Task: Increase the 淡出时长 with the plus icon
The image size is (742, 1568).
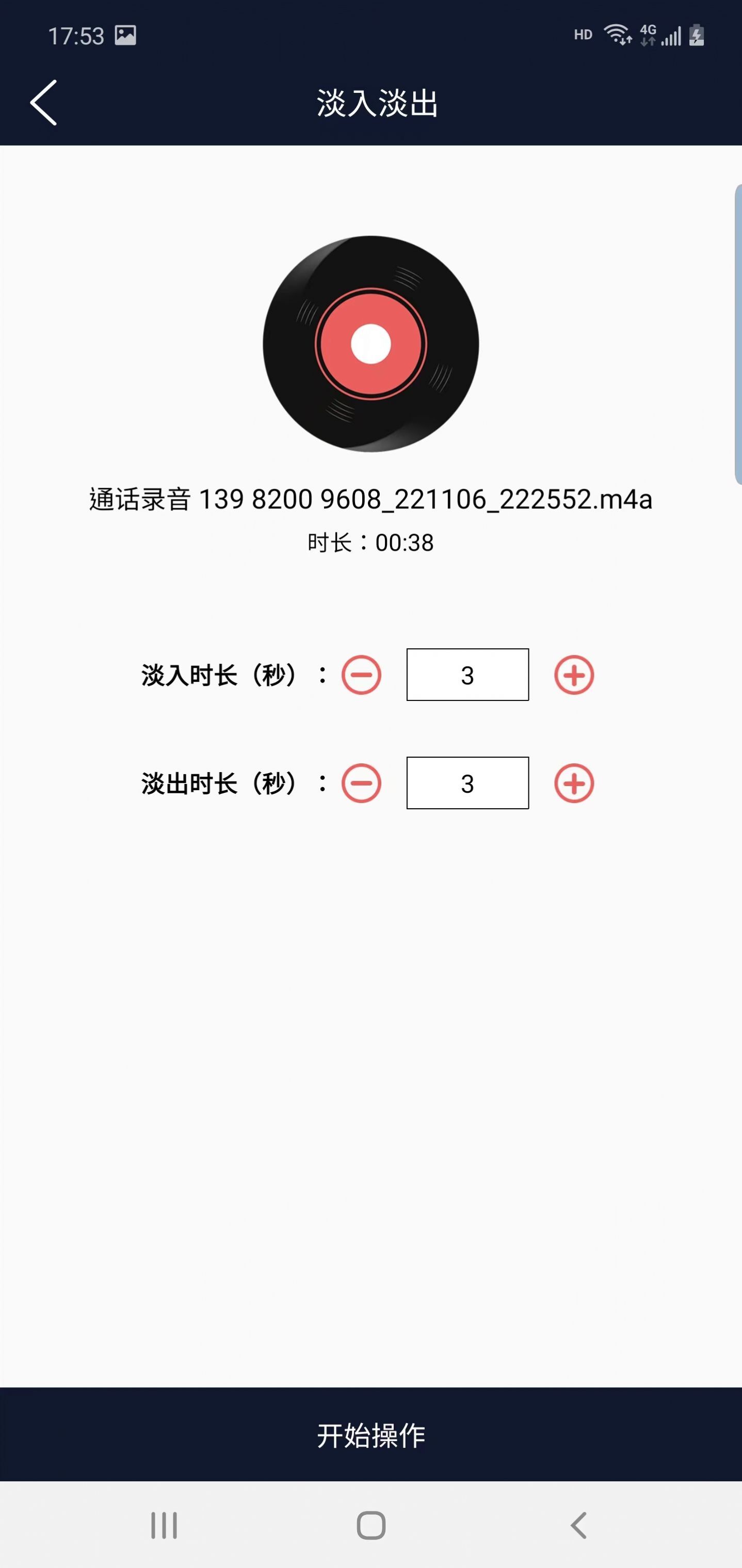Action: (573, 785)
